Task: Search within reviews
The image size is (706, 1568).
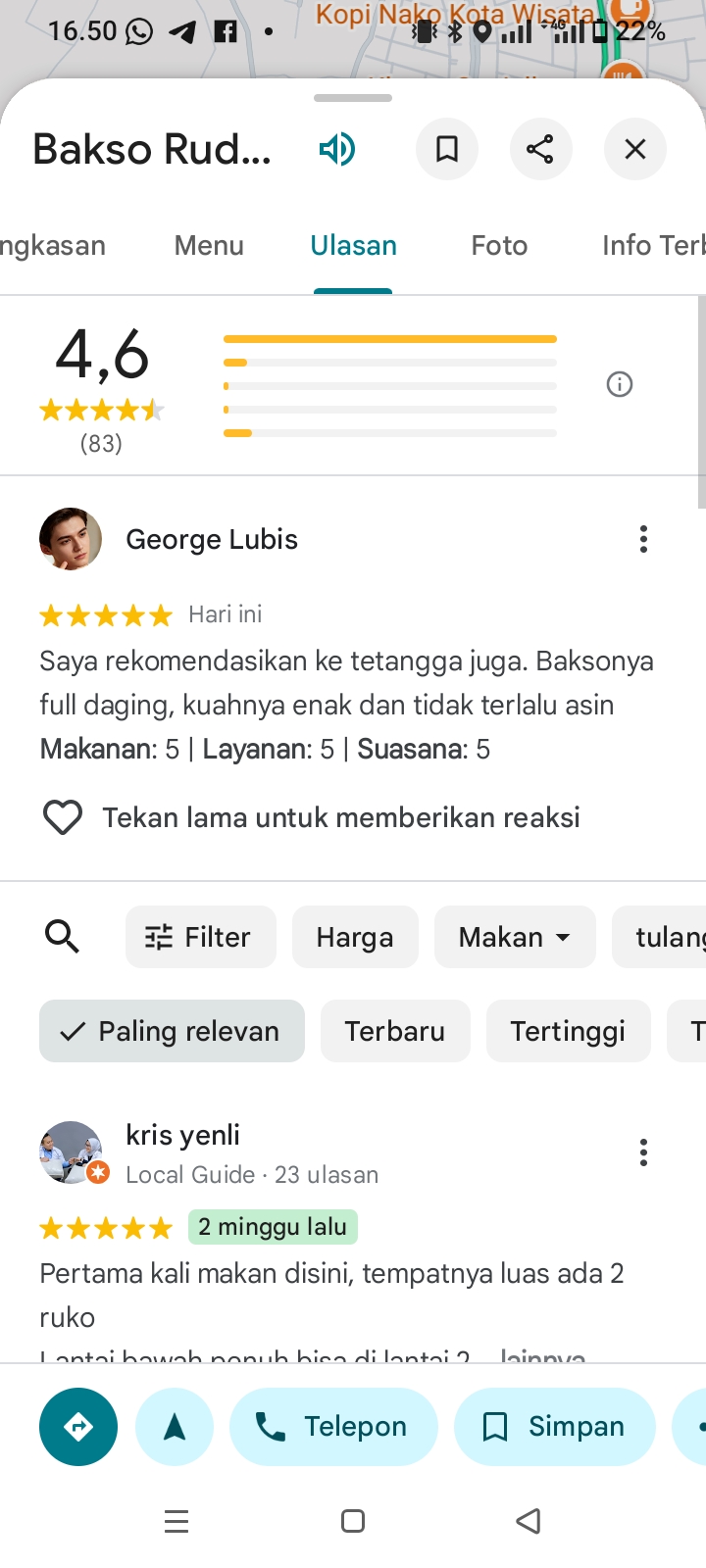Action: (x=62, y=937)
